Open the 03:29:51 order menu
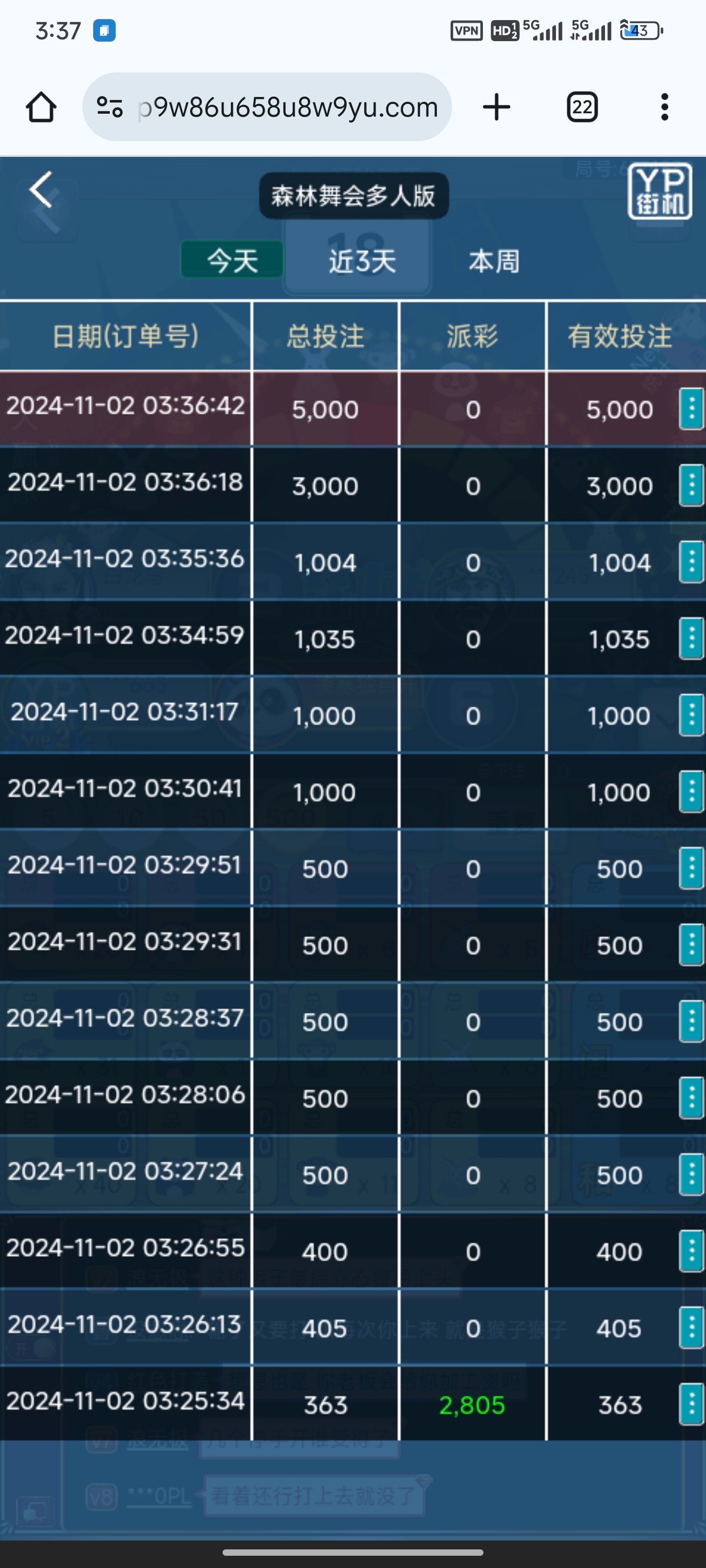The image size is (706, 1568). 691,868
